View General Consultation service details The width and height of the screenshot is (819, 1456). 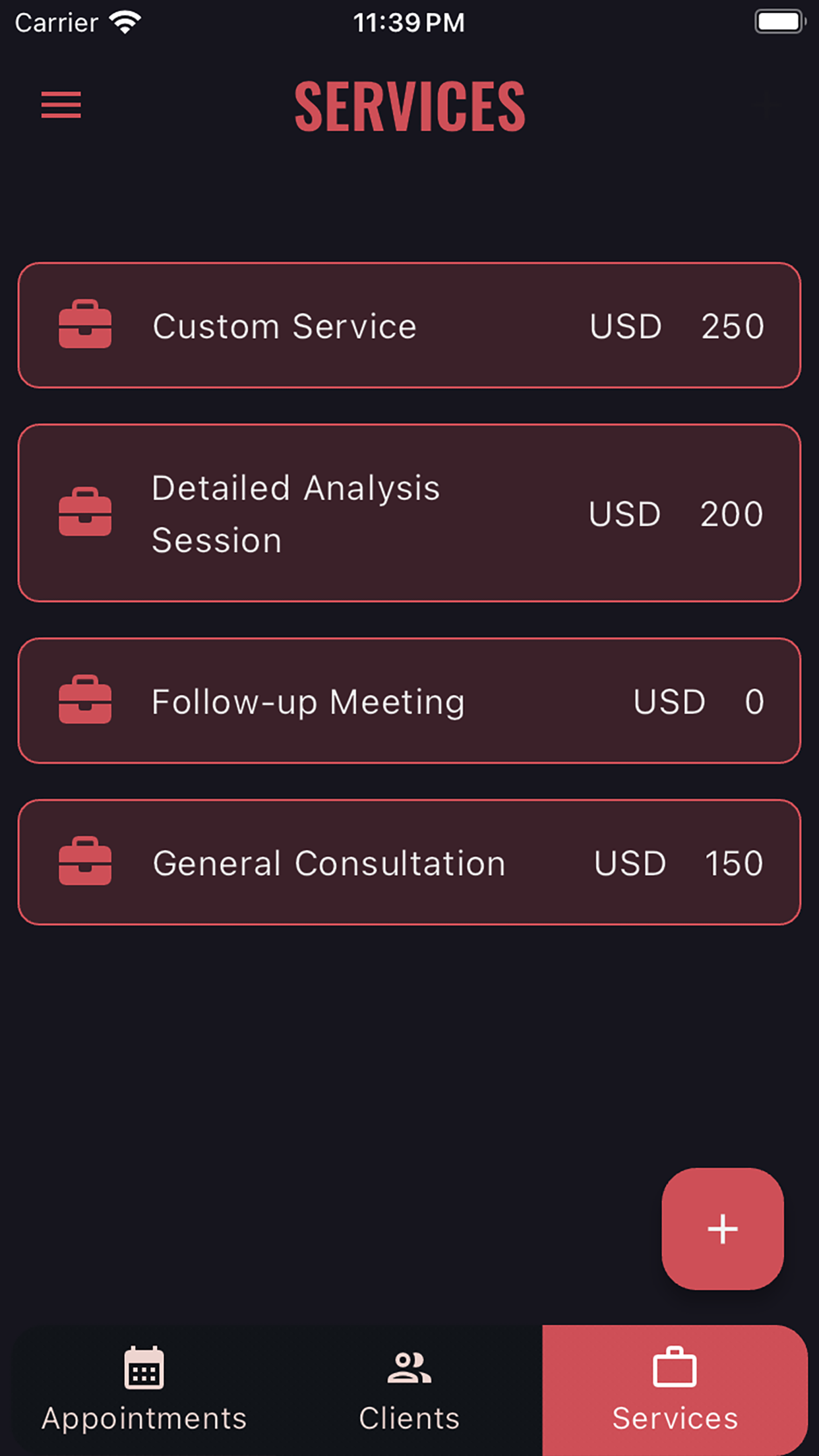[x=409, y=862]
